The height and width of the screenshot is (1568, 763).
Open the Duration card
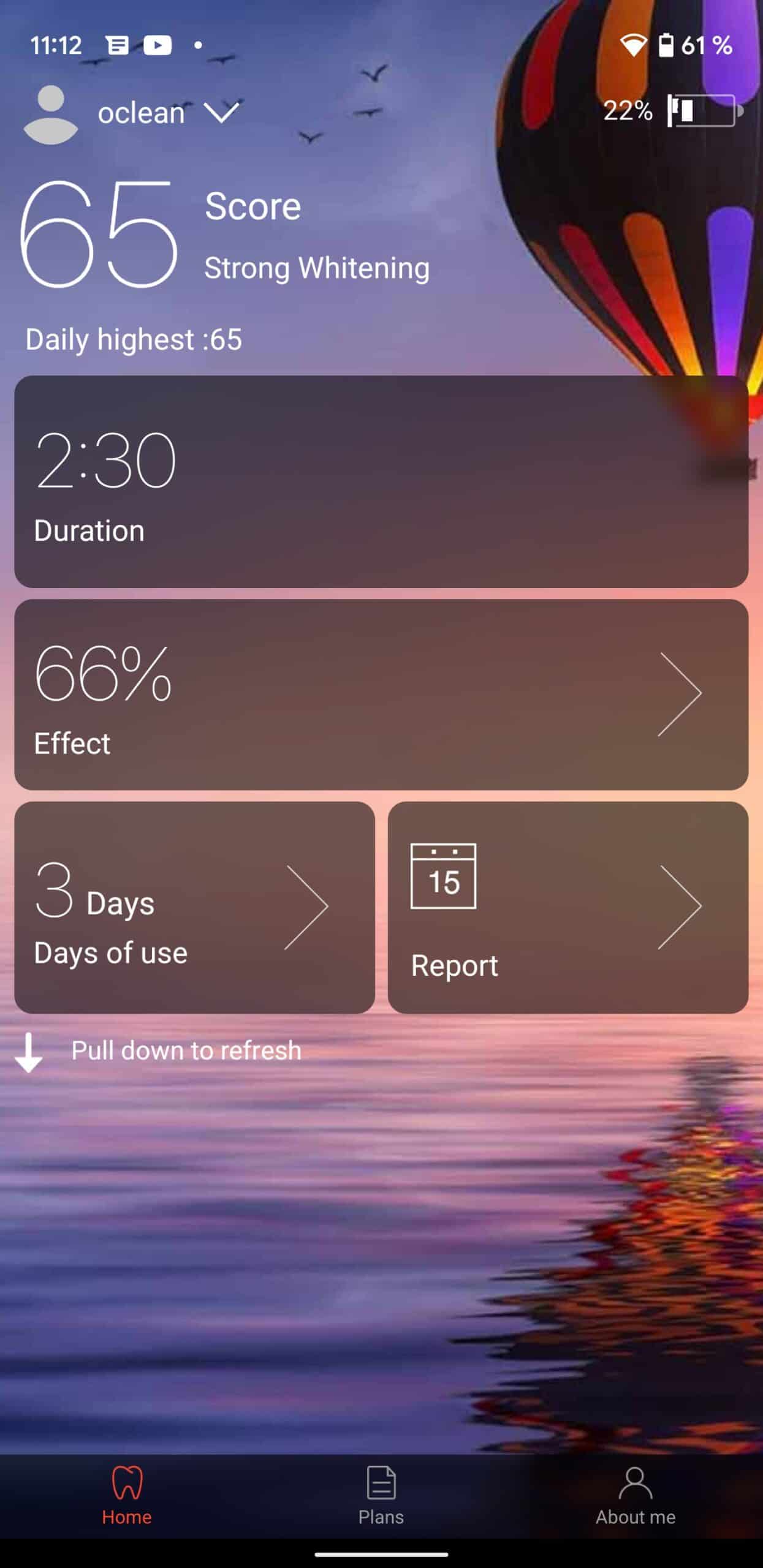click(x=381, y=481)
